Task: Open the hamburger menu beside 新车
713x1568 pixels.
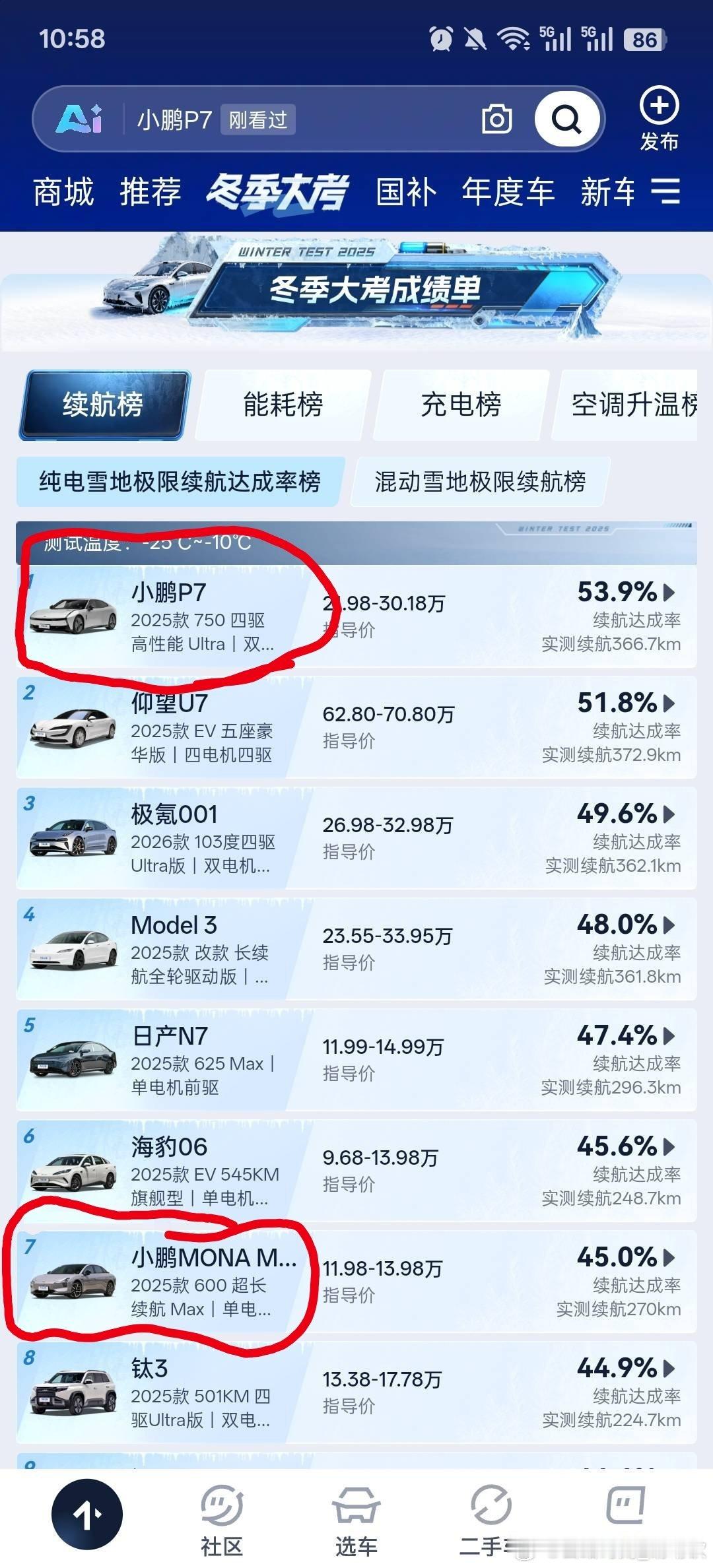Action: (x=668, y=192)
